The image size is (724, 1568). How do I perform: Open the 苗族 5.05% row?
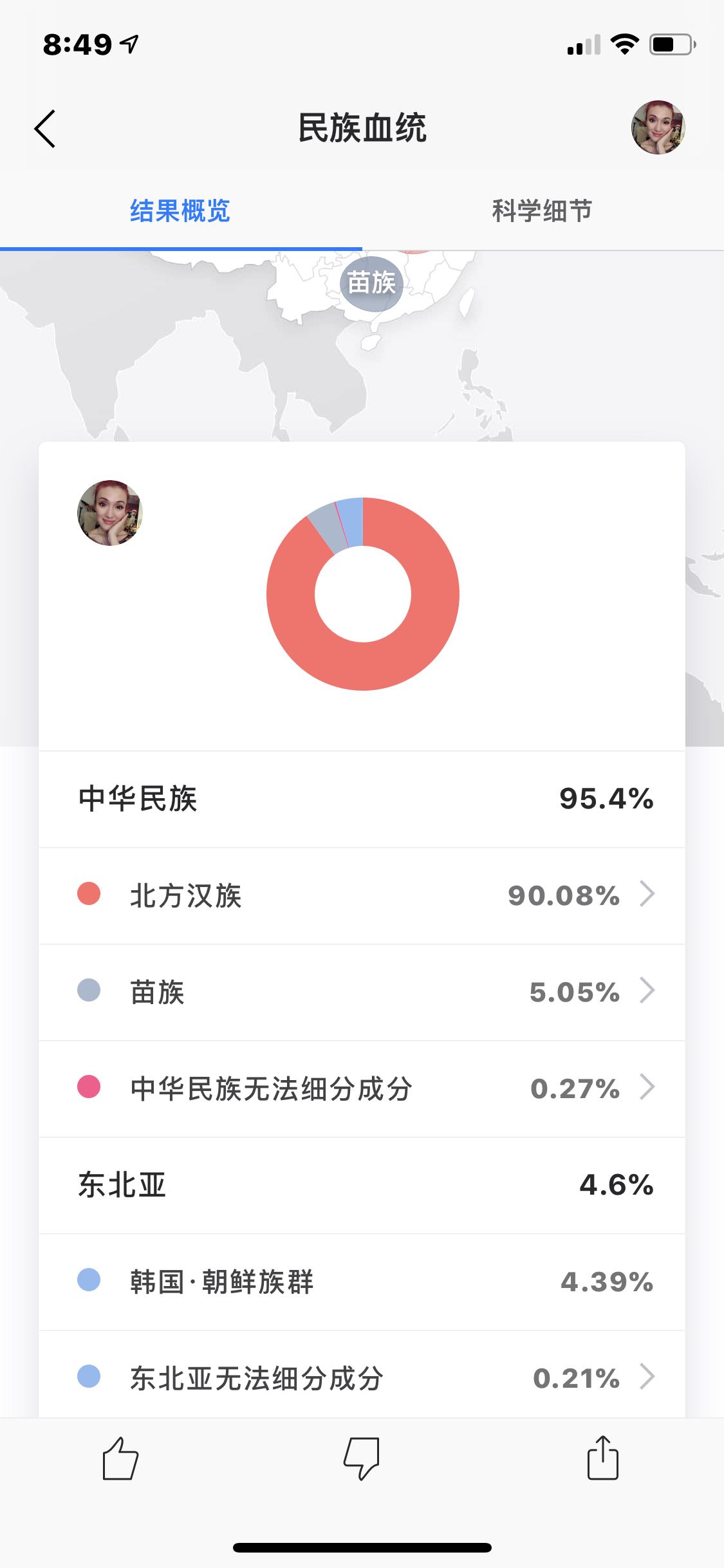click(362, 992)
